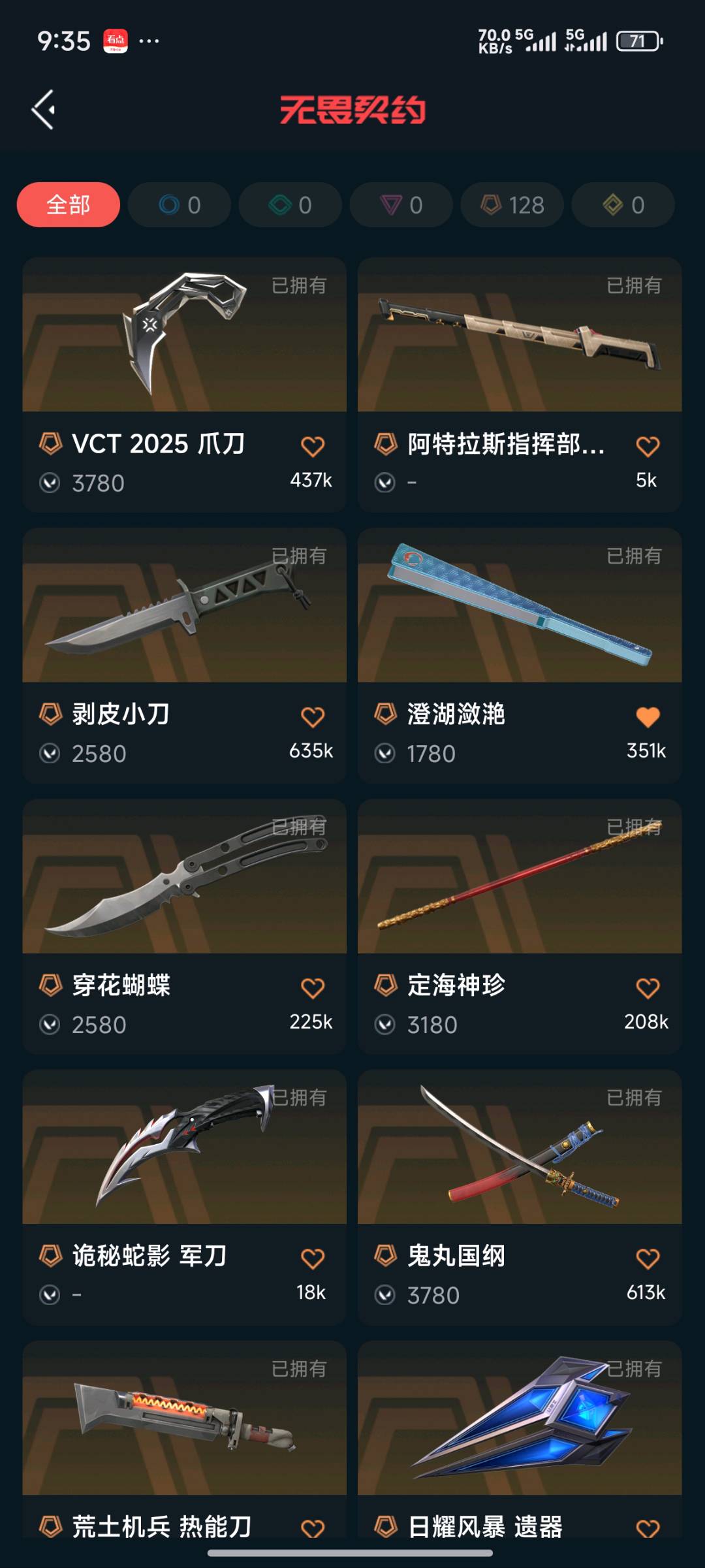The height and width of the screenshot is (1568, 705).
Task: Favorite the 鬼丸国纲 skin
Action: (648, 1258)
